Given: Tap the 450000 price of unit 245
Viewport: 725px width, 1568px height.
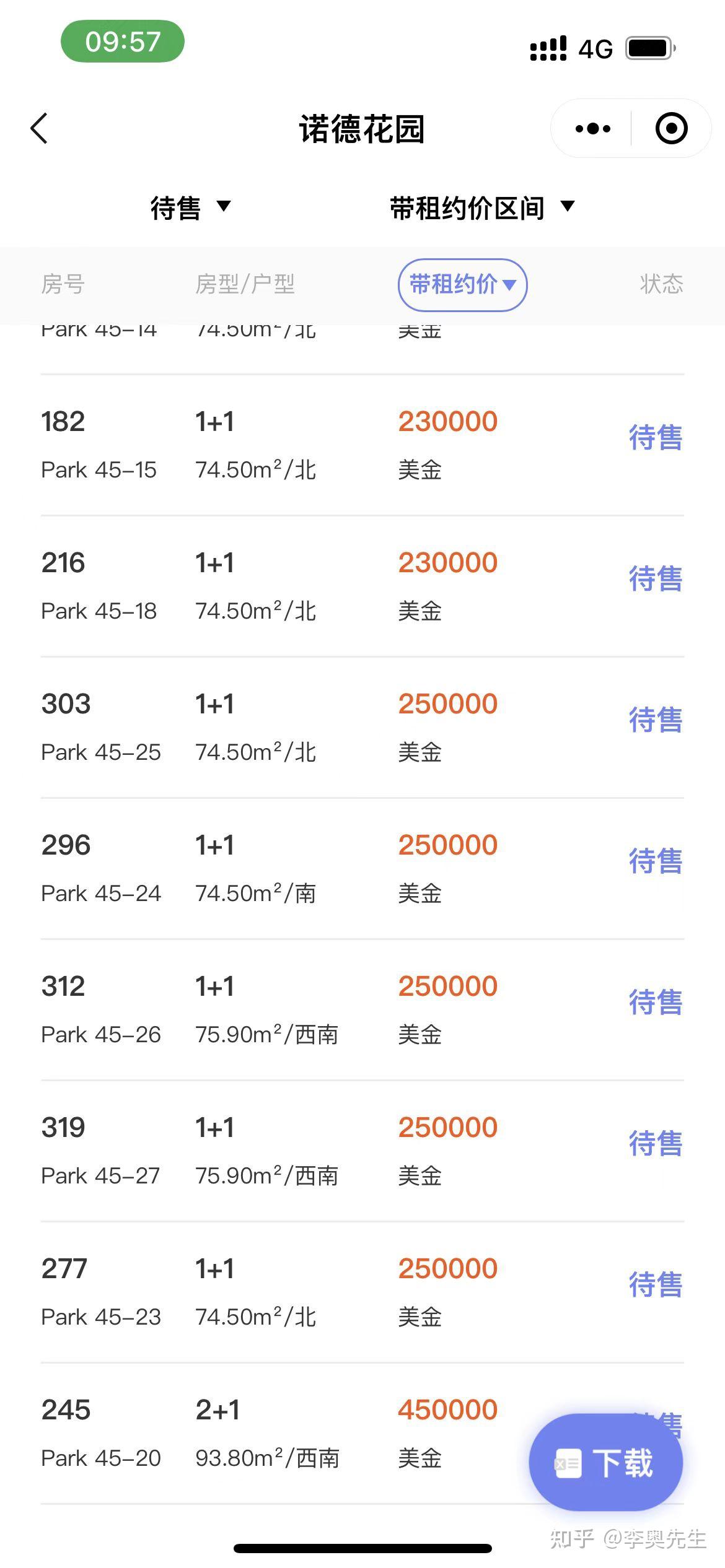Looking at the screenshot, I should (447, 1409).
